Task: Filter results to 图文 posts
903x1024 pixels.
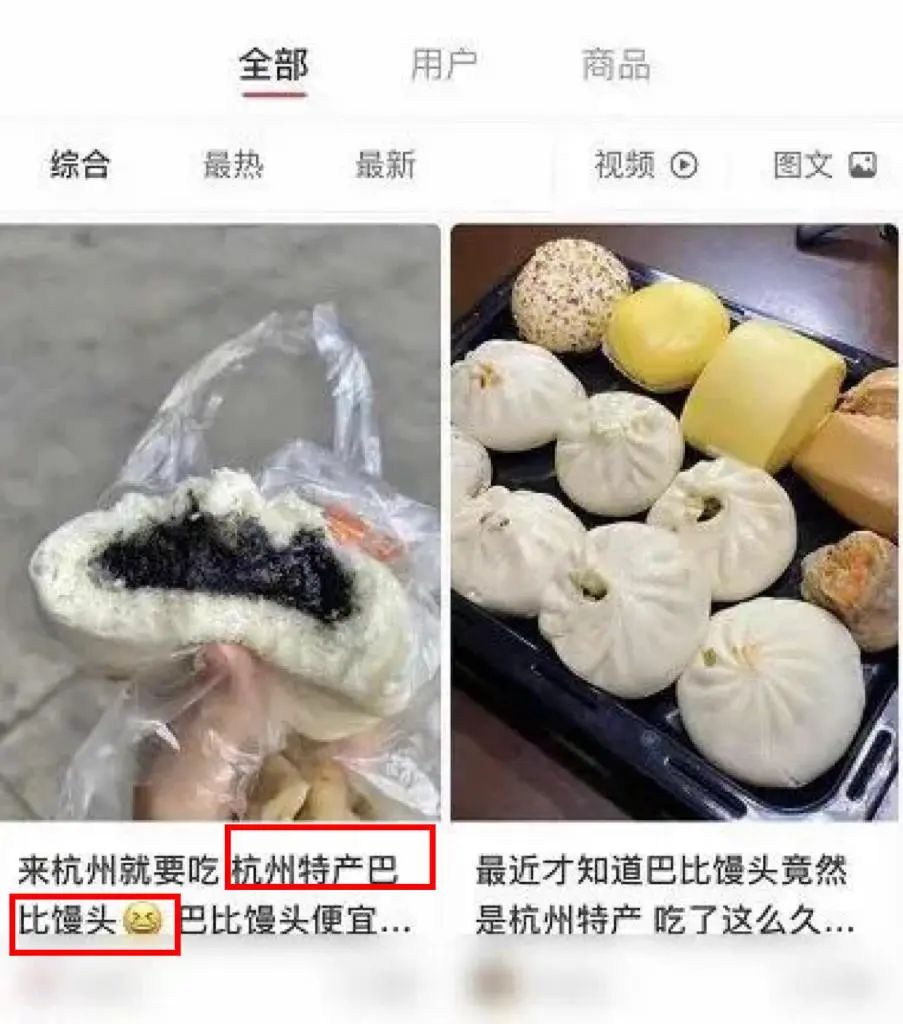Action: coord(824,165)
